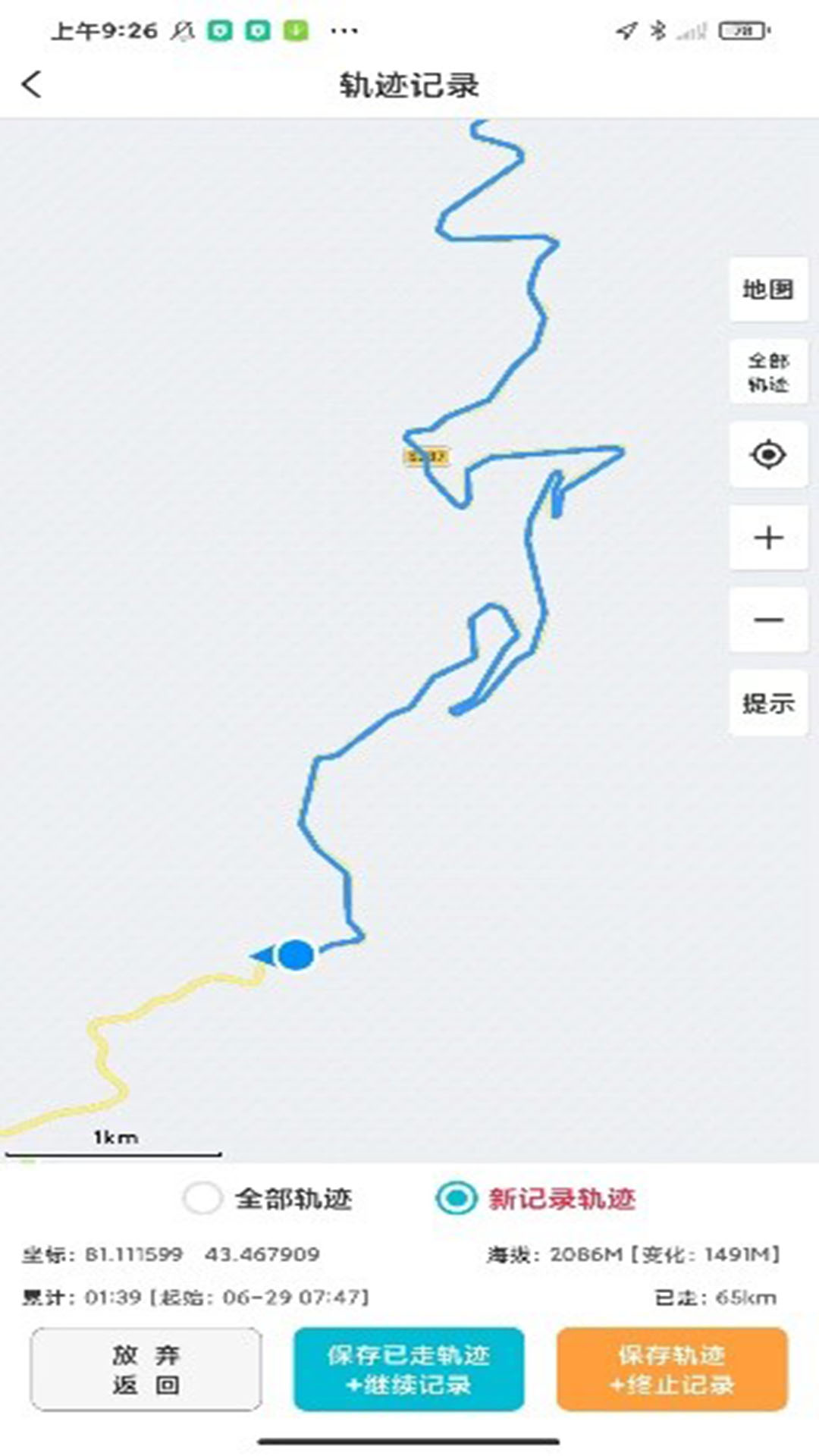Zoom in with the plus icon
This screenshot has width=819, height=1456.
coord(768,537)
